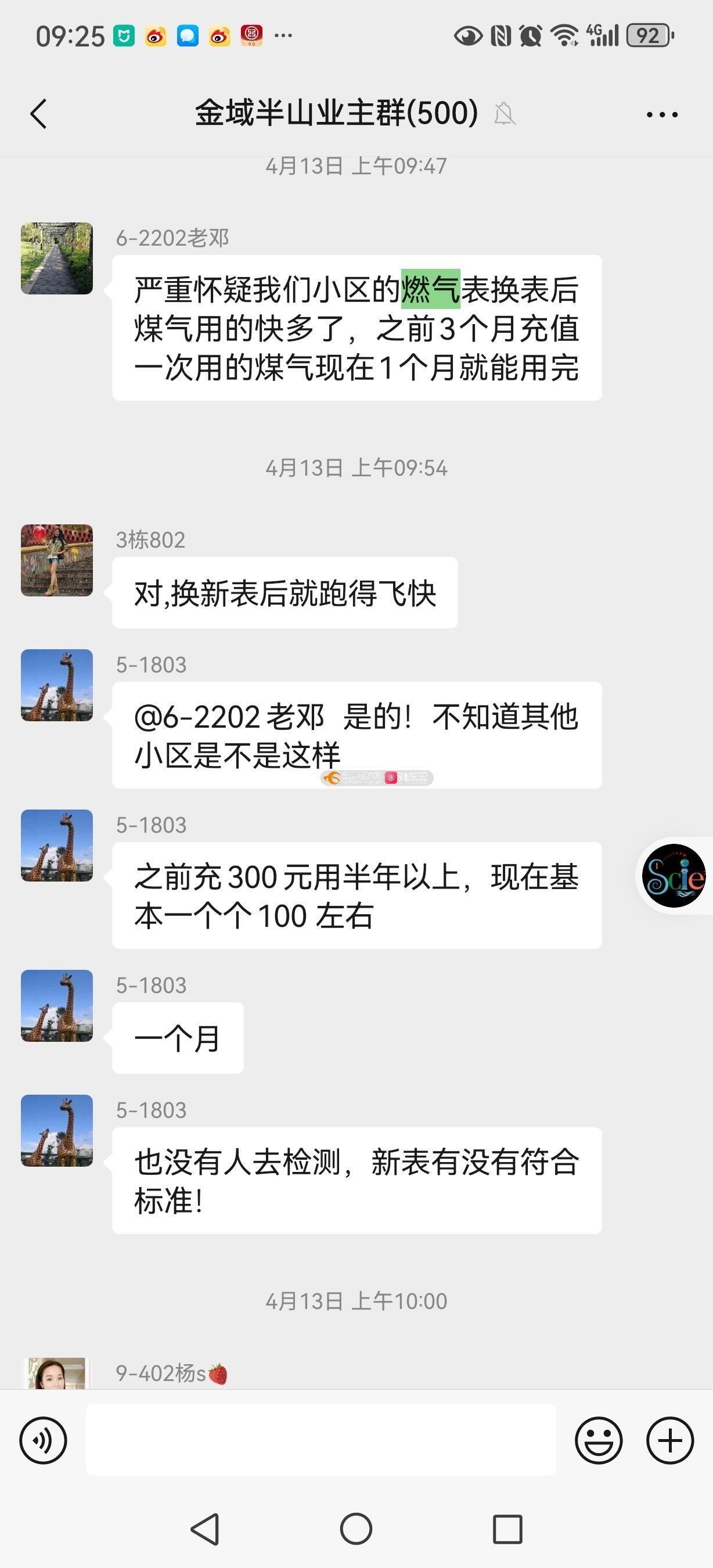Open the floating Scie bubble
This screenshot has height=1568, width=713.
pos(674,876)
